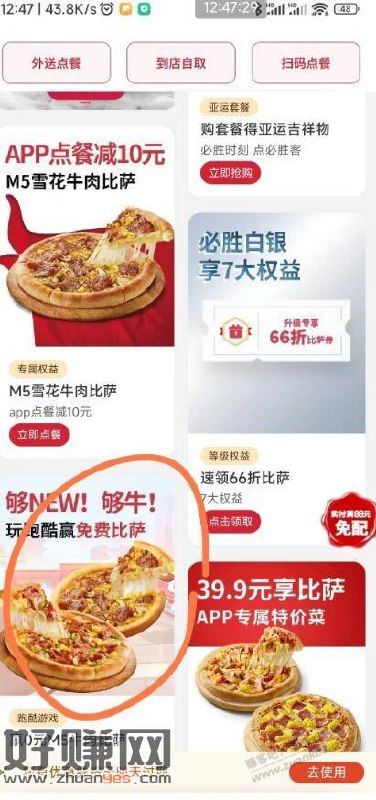Select the 扫码点餐 button
Viewport: 376px width, 800px height.
click(305, 63)
